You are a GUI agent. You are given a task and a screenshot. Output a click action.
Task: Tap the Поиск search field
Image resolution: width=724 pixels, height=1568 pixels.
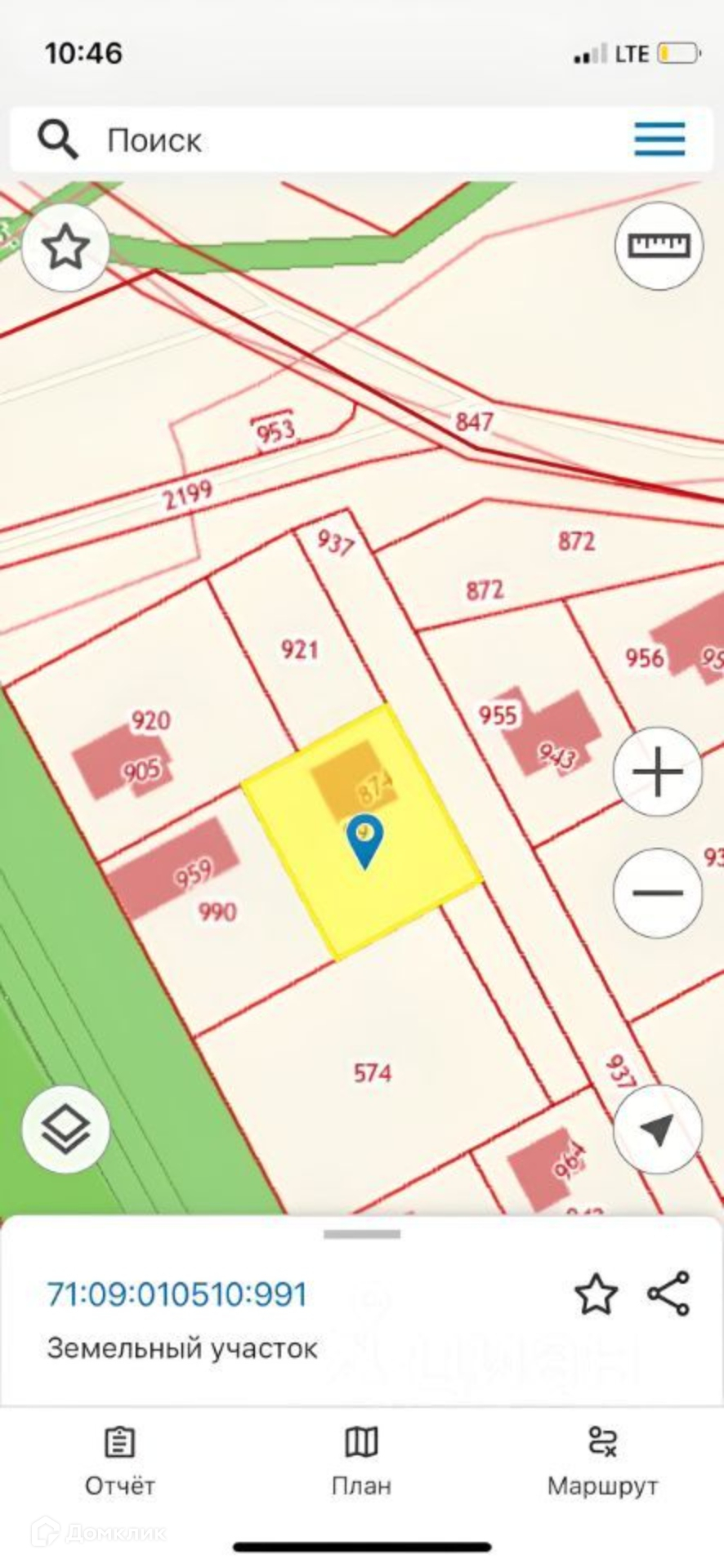(x=327, y=140)
